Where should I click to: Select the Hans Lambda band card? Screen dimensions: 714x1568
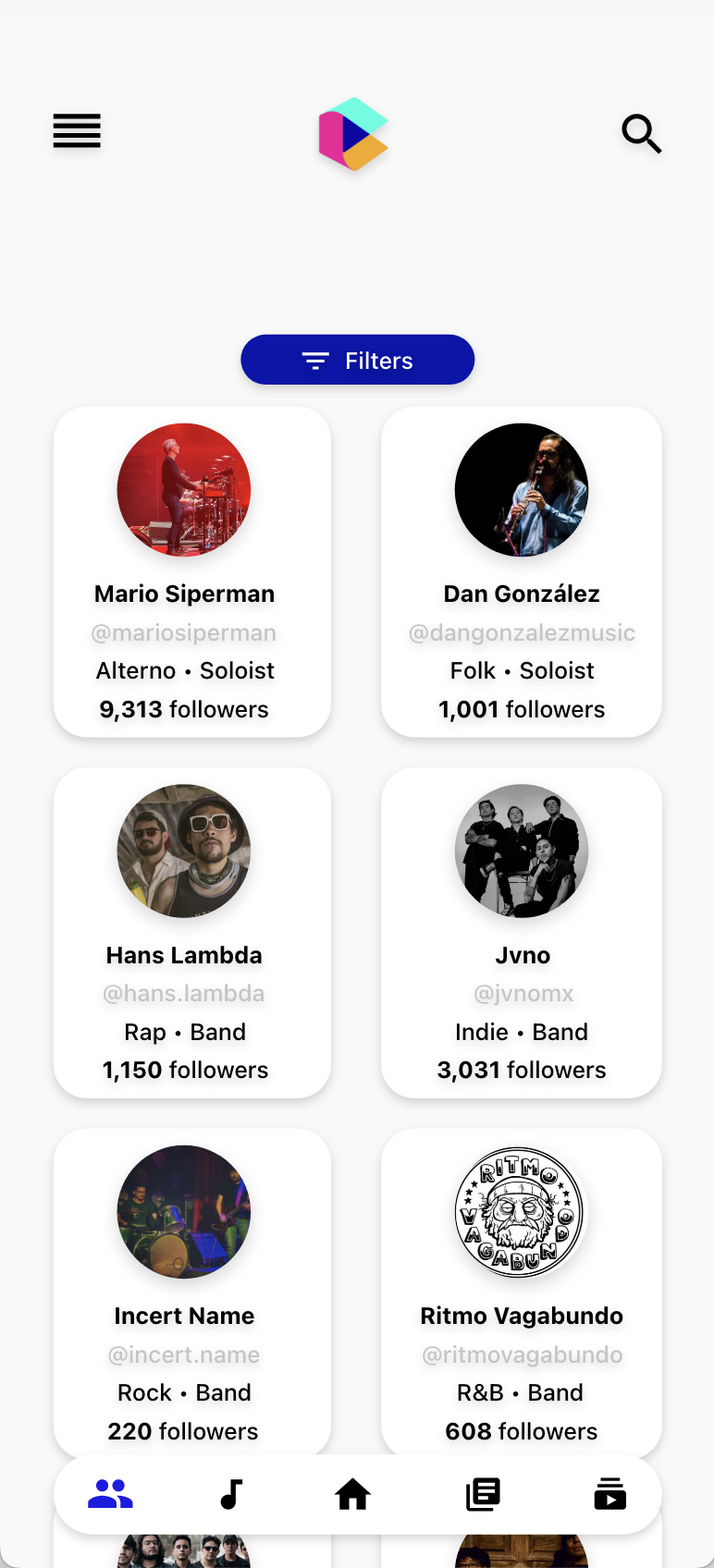[192, 932]
